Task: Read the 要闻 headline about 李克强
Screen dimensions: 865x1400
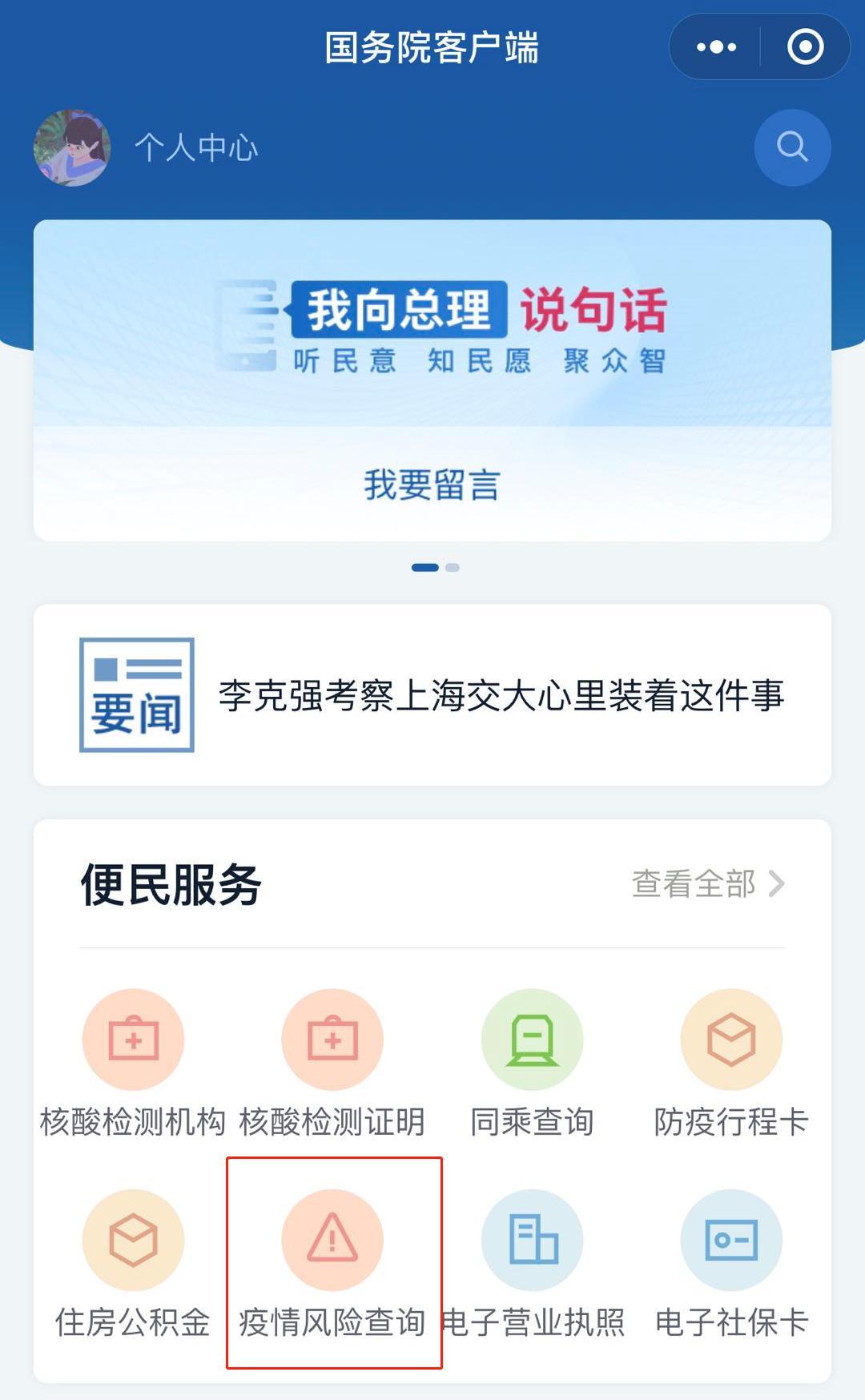Action: click(x=501, y=695)
